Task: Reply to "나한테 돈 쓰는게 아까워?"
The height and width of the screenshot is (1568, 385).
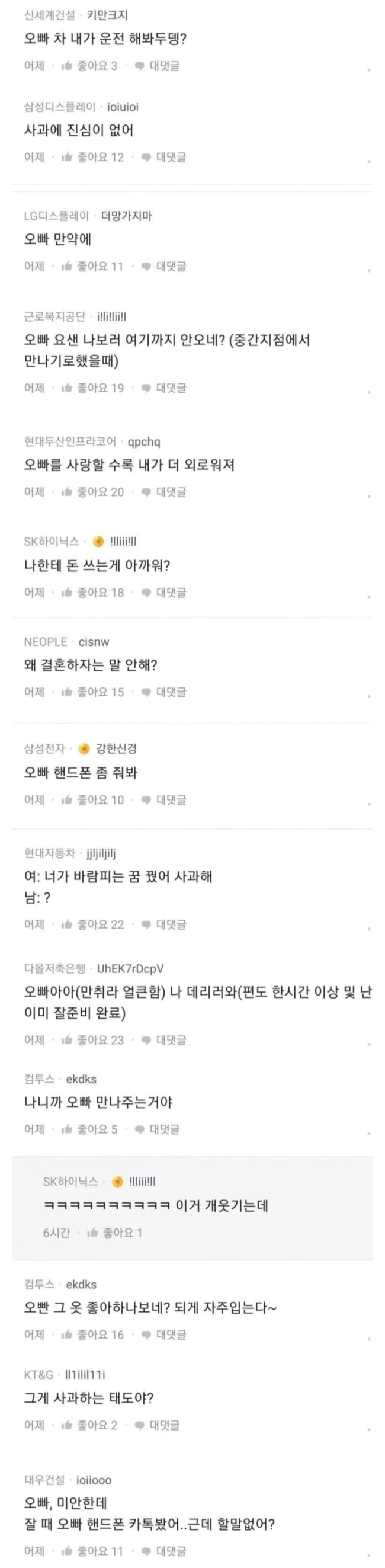Action: click(163, 592)
